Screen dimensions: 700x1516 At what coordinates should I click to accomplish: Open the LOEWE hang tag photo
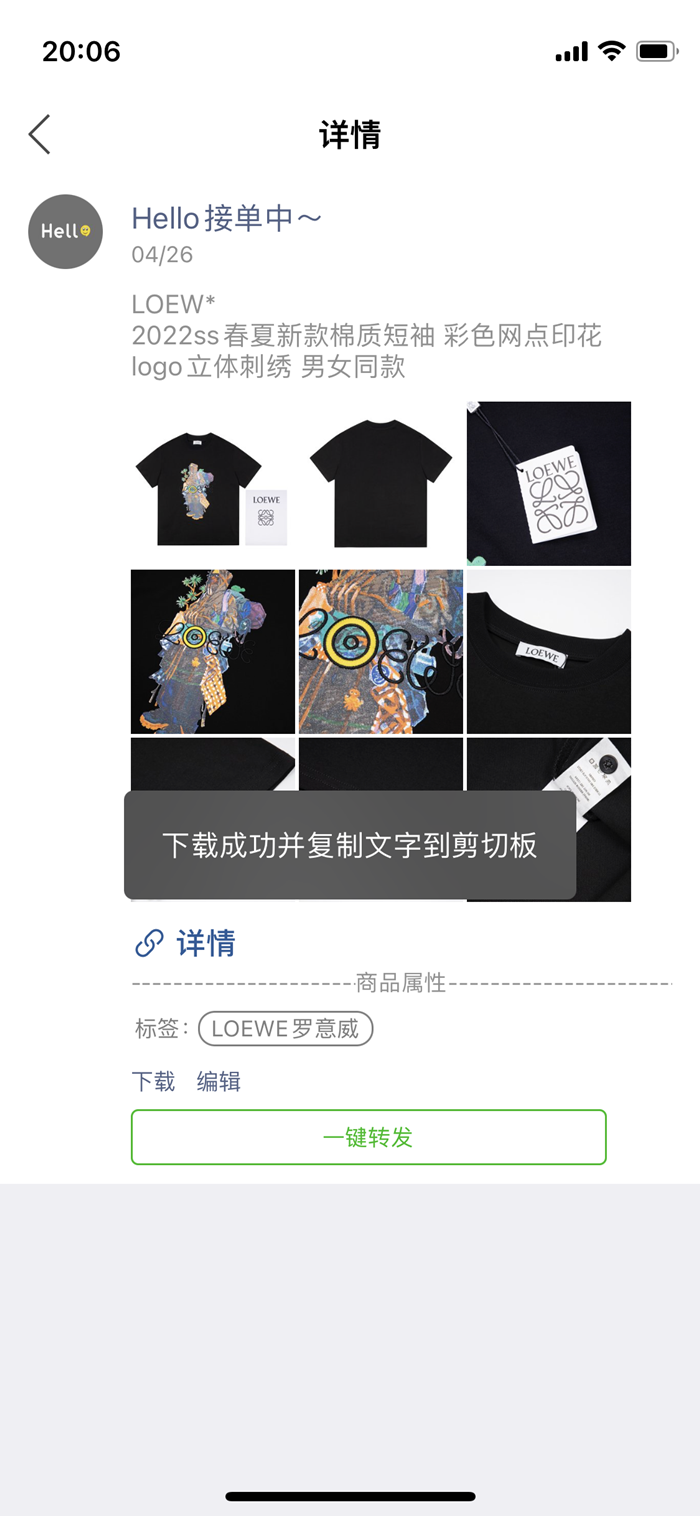click(x=549, y=484)
